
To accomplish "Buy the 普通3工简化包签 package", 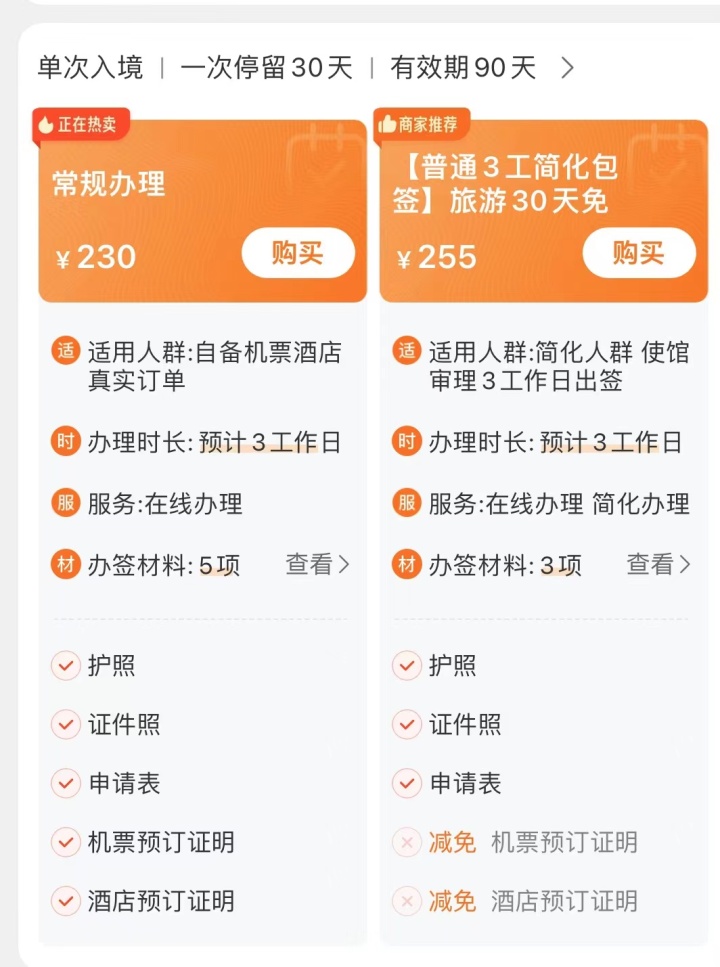I will tap(639, 253).
